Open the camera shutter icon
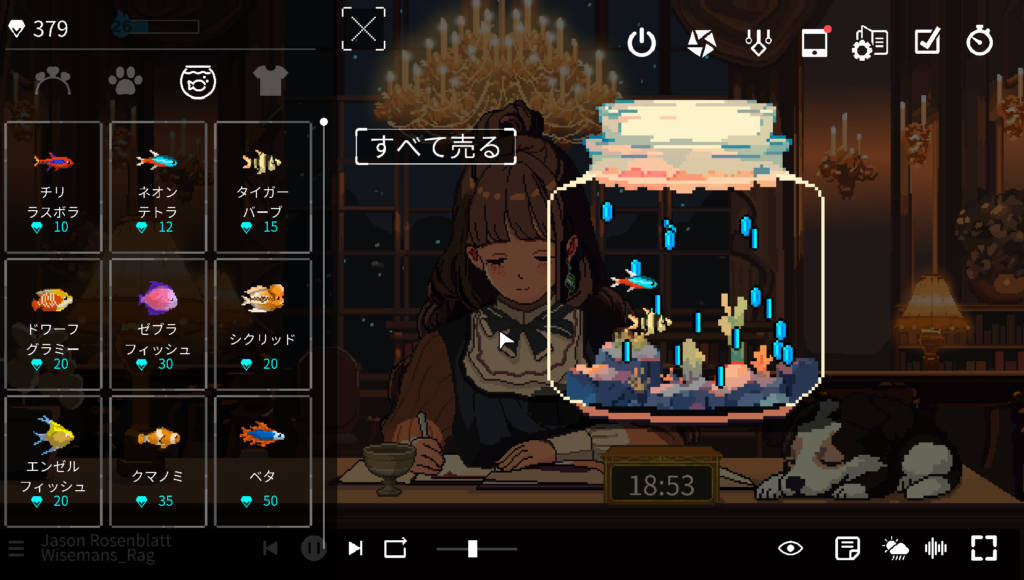 [701, 42]
